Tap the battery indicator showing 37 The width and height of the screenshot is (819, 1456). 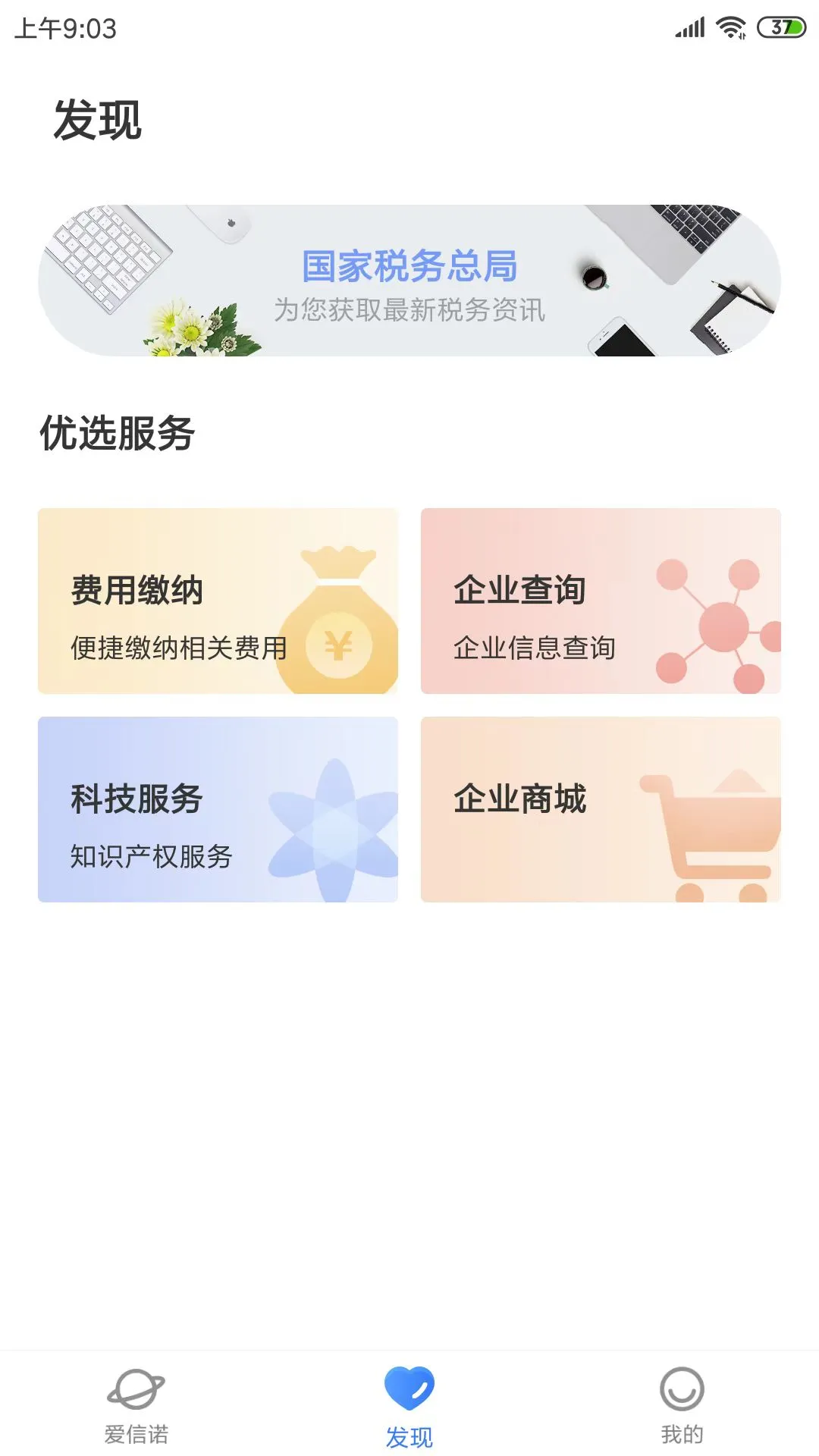point(780,27)
